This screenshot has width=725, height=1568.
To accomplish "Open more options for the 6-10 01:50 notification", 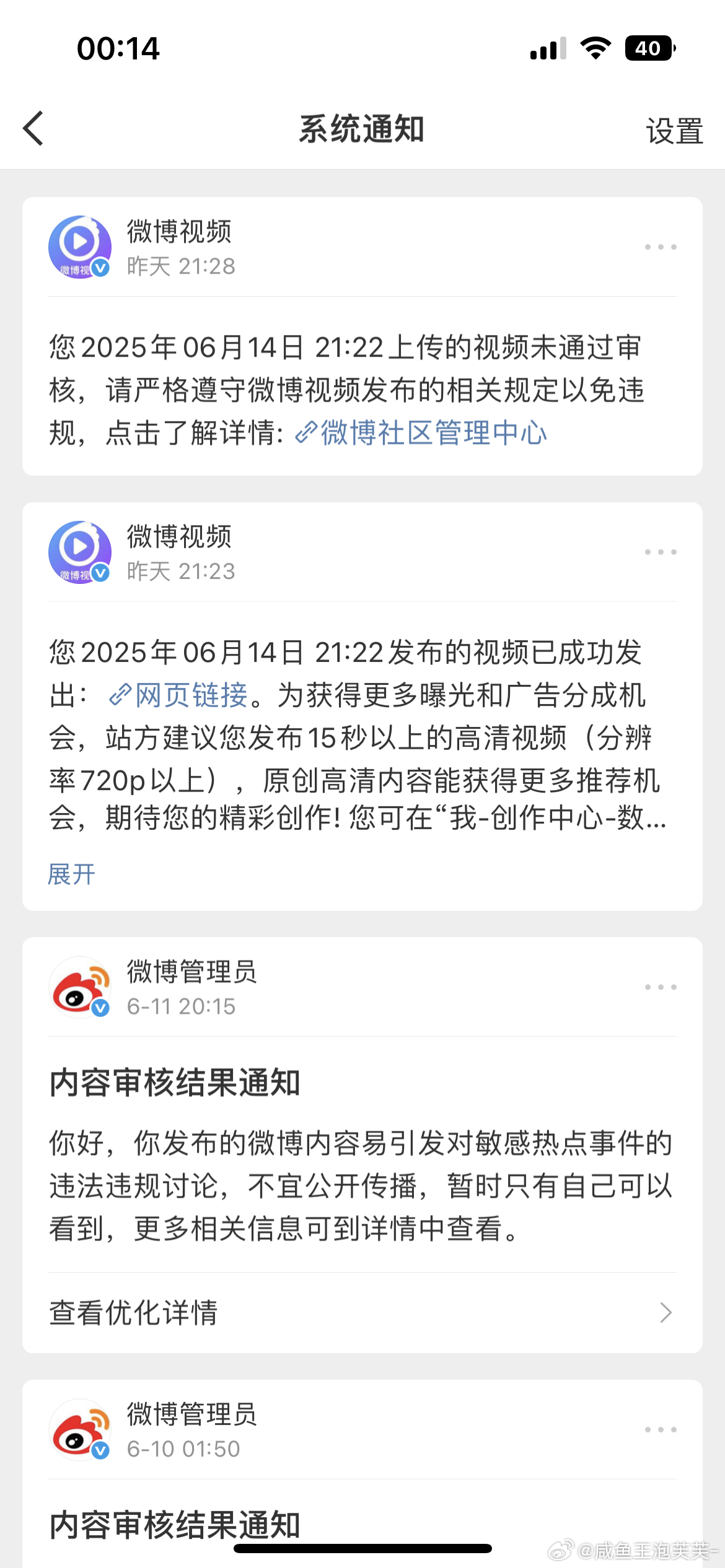I will click(x=661, y=1430).
